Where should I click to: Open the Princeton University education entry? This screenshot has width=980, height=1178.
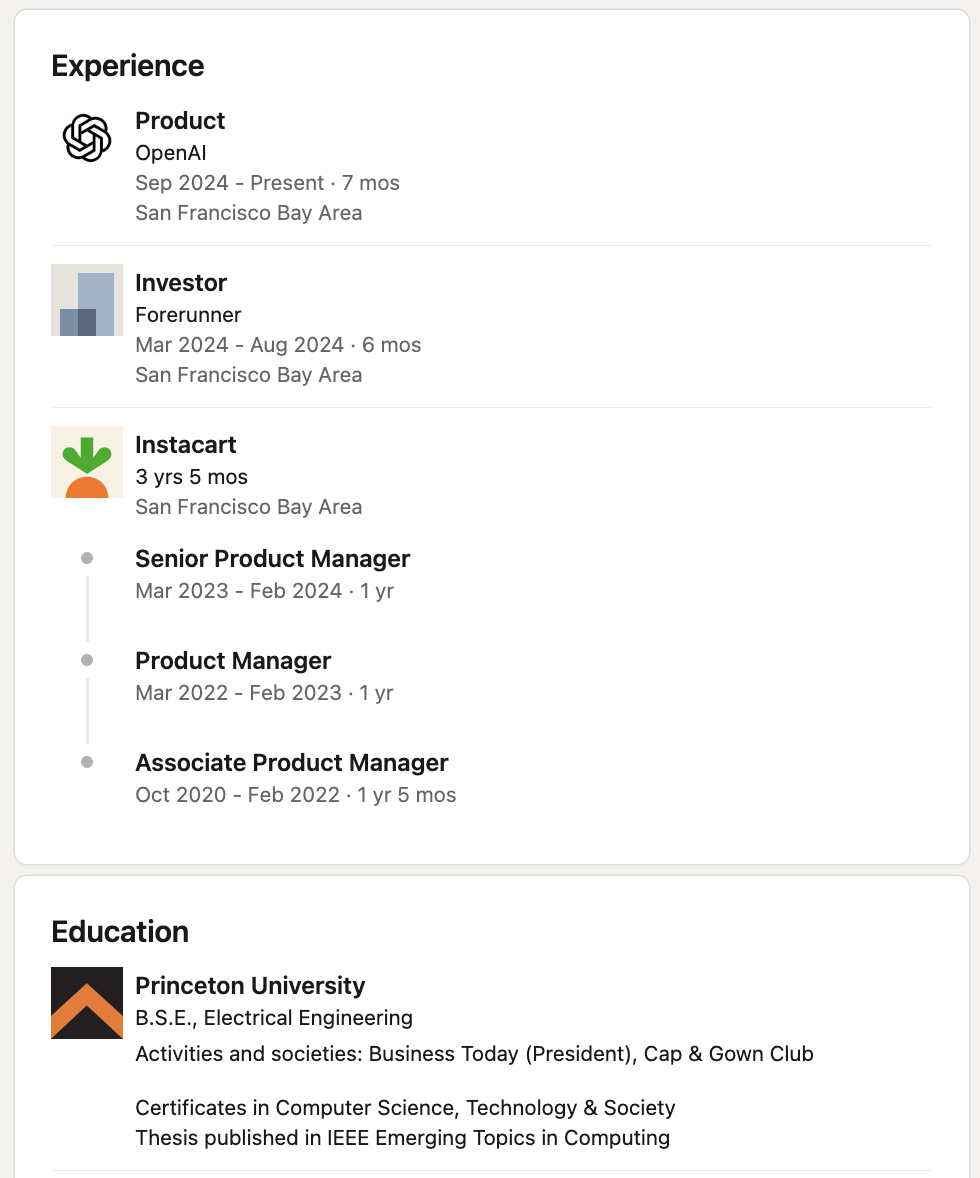[x=250, y=985]
